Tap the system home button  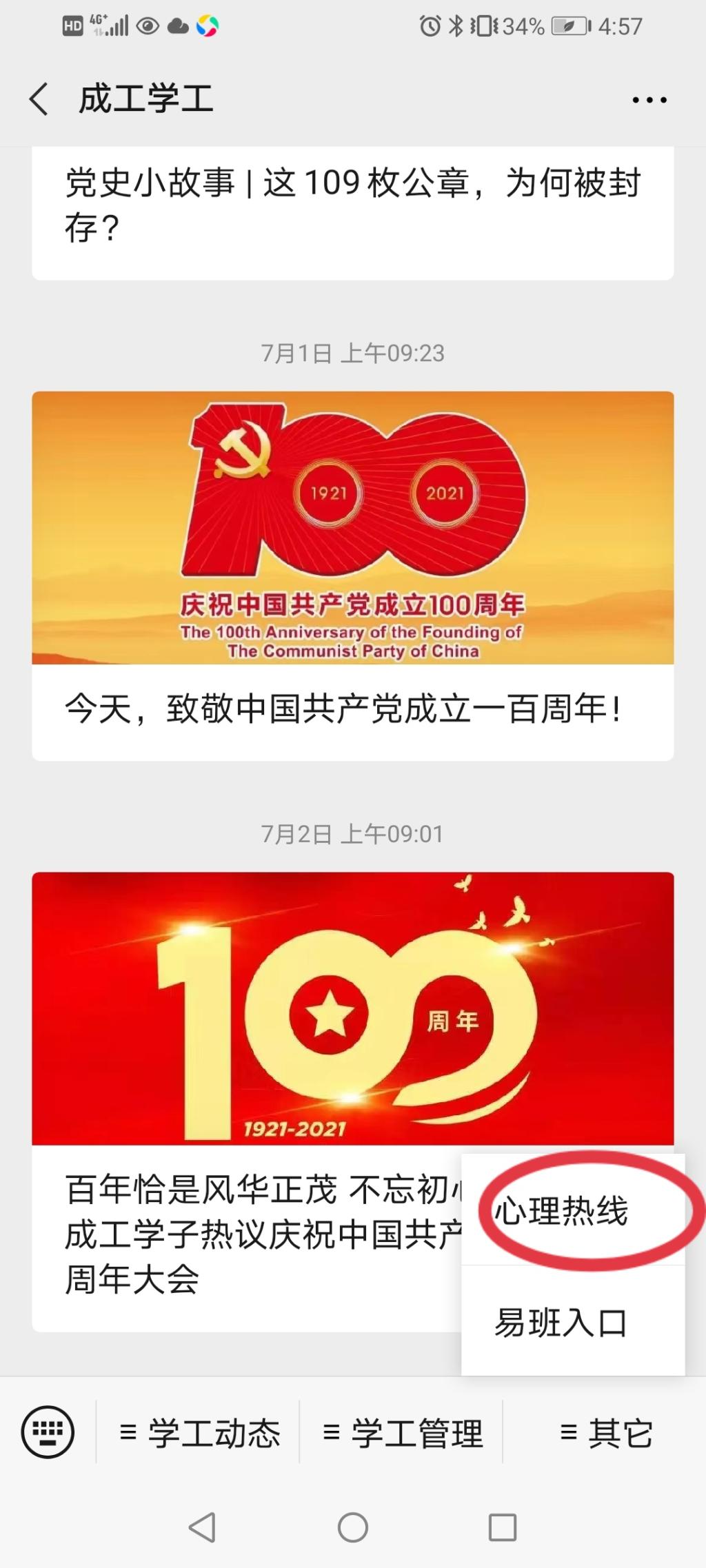(352, 1527)
